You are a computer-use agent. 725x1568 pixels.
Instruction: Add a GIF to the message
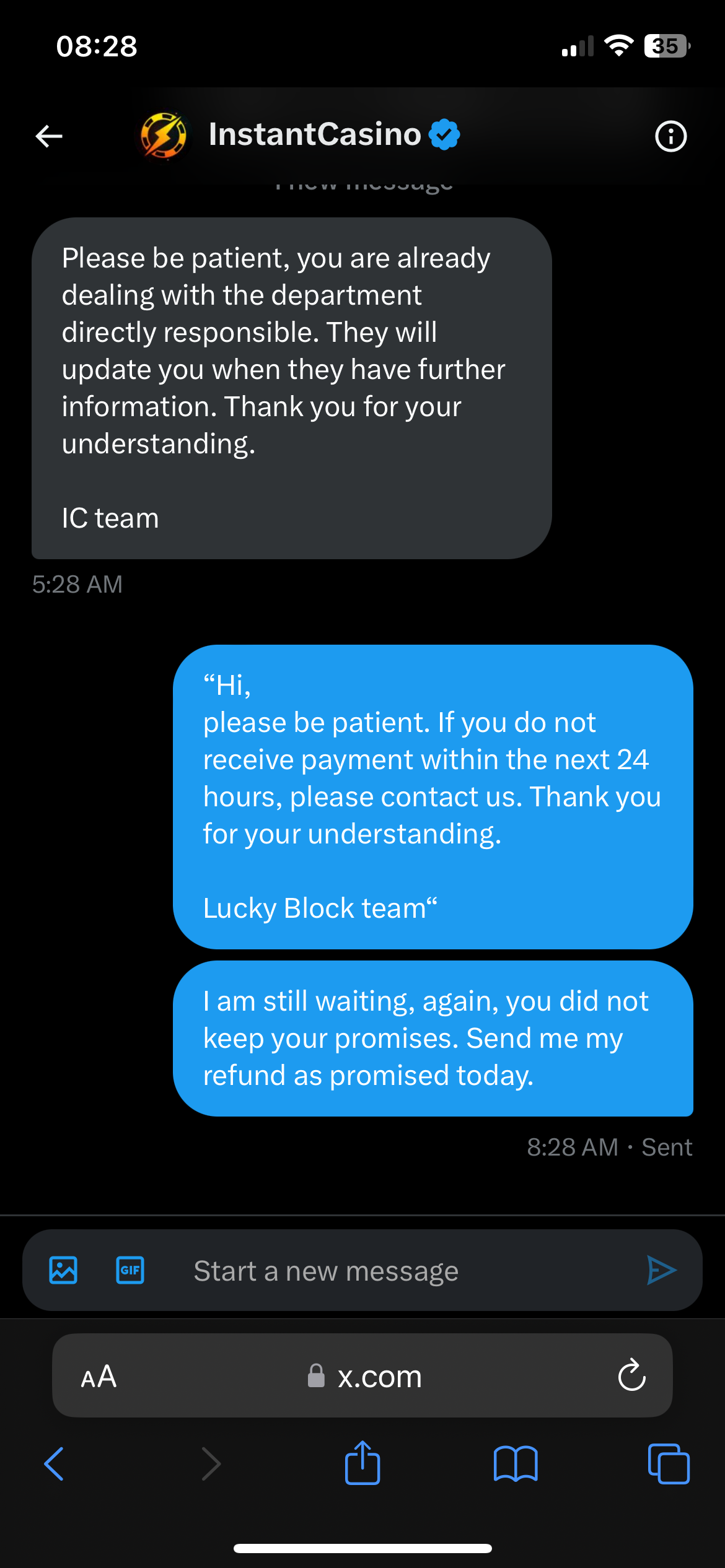click(x=130, y=1270)
